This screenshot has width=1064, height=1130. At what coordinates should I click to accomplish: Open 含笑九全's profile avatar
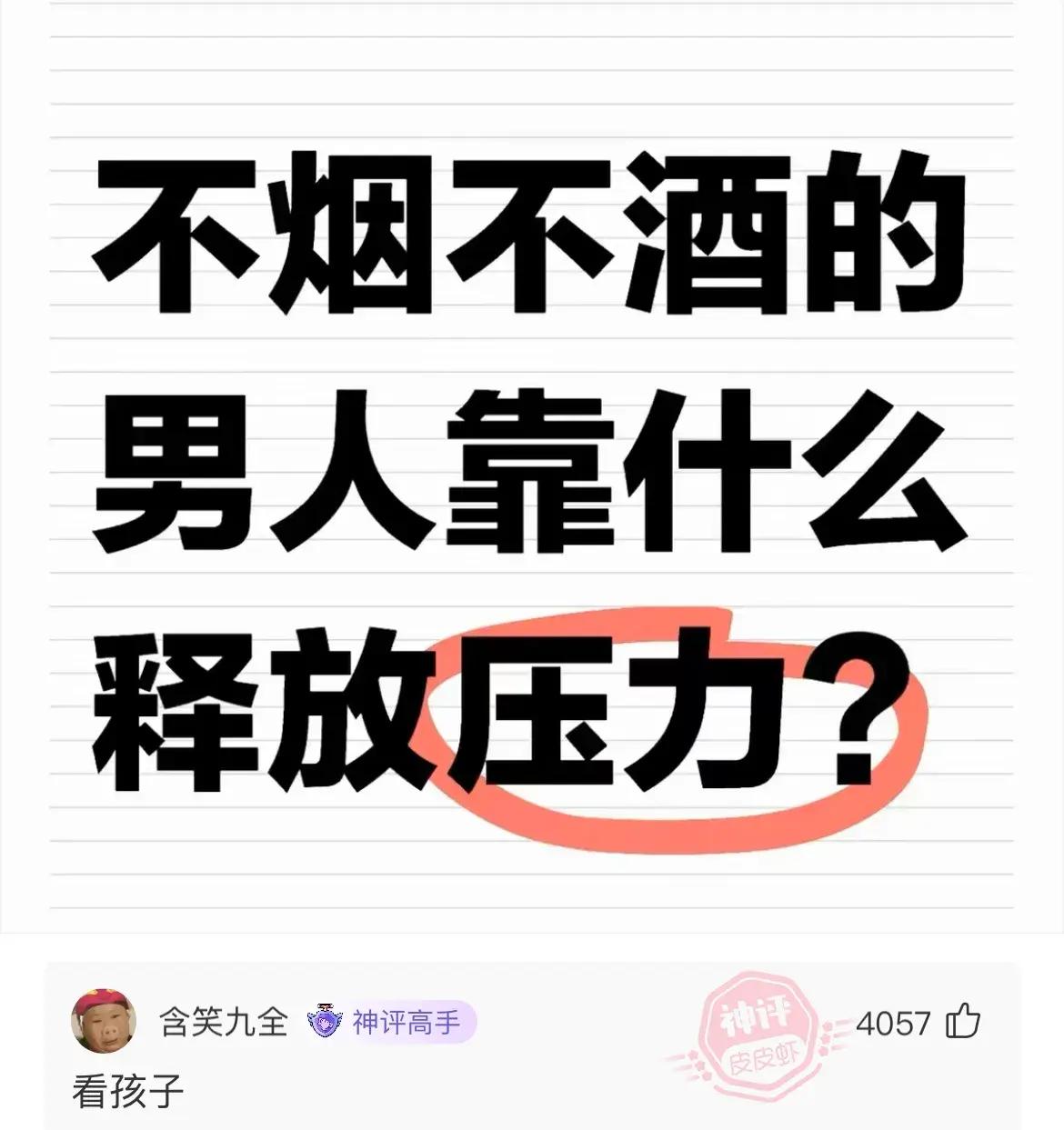point(104,1021)
